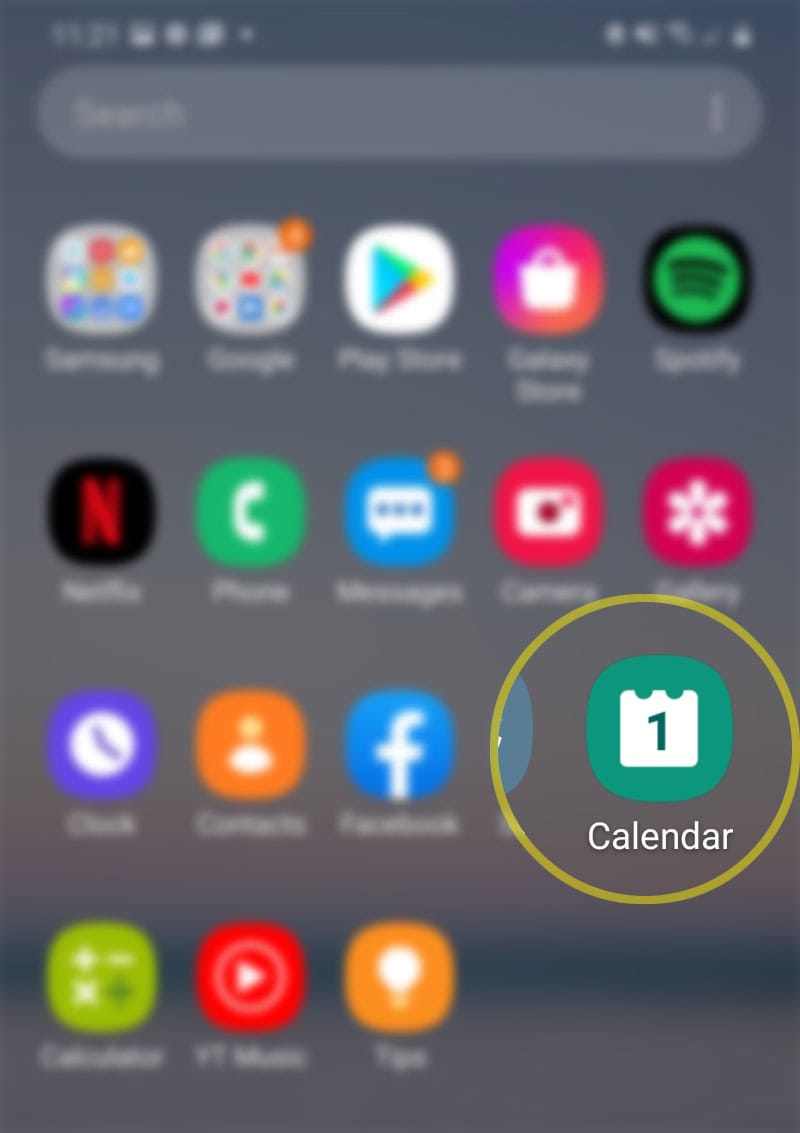This screenshot has width=800, height=1133.
Task: Launch the YT Music app
Action: pos(250,977)
